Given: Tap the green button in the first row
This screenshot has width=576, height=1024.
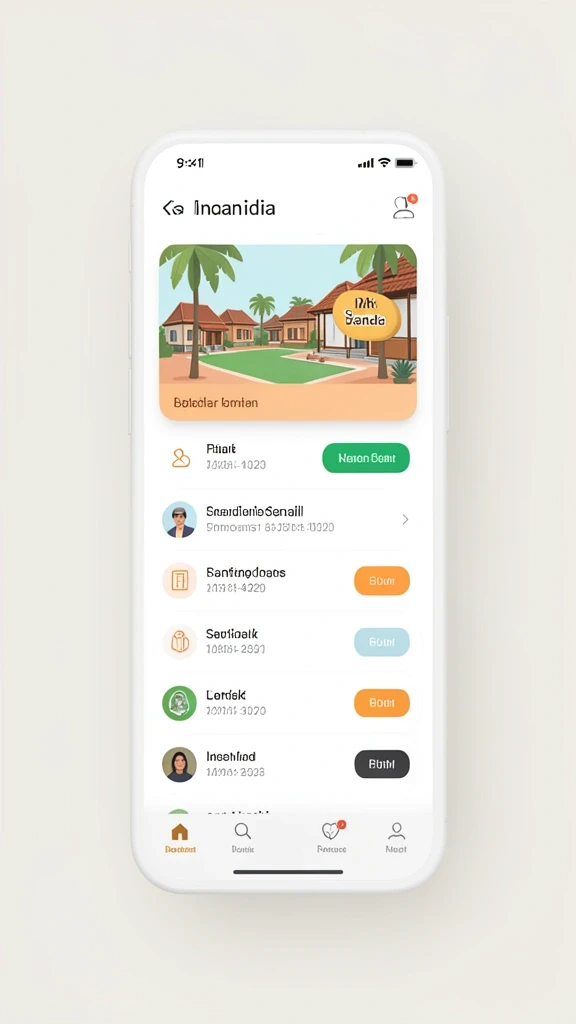Looking at the screenshot, I should (x=366, y=458).
